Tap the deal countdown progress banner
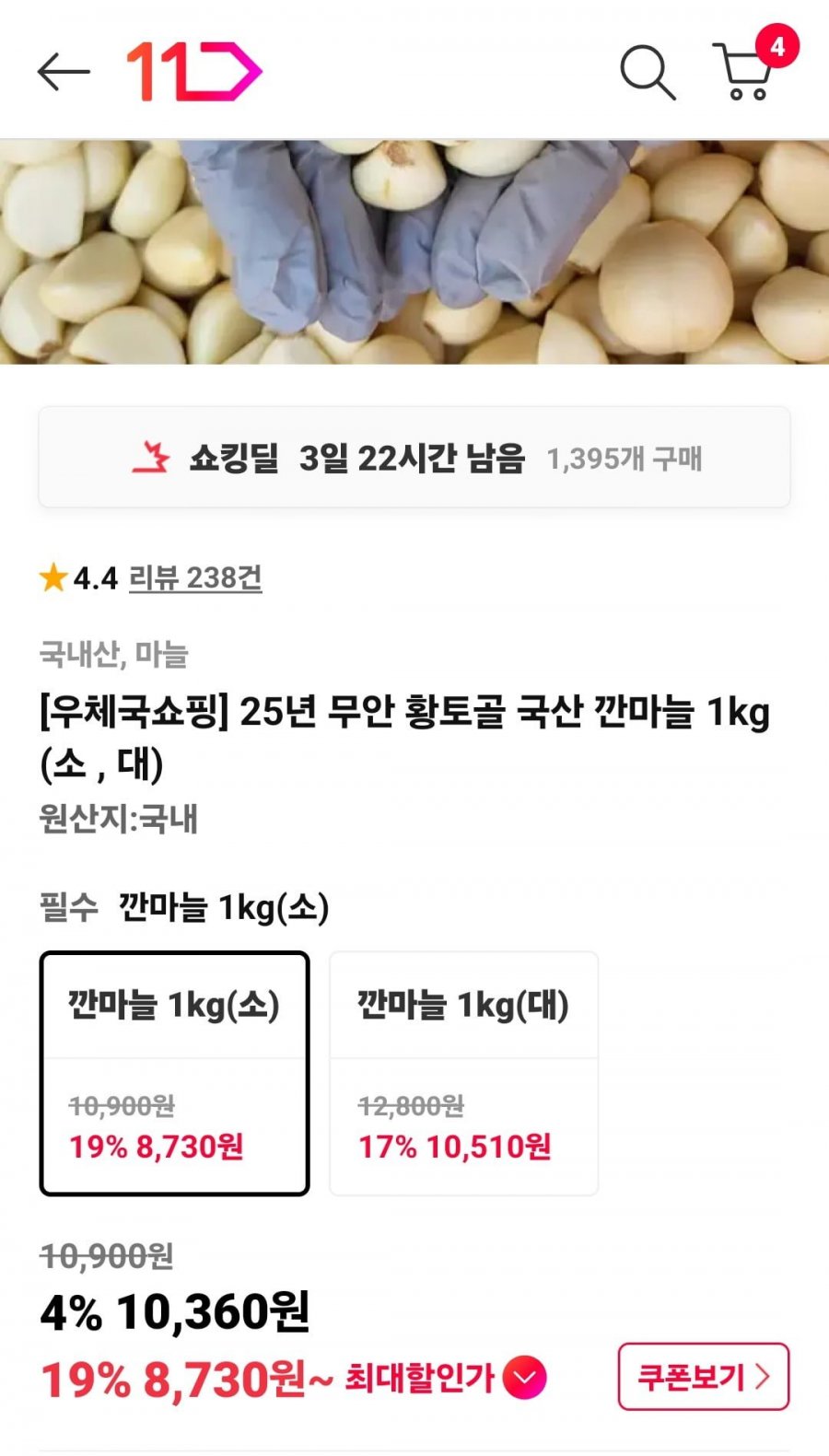Image resolution: width=829 pixels, height=1456 pixels. coord(414,459)
